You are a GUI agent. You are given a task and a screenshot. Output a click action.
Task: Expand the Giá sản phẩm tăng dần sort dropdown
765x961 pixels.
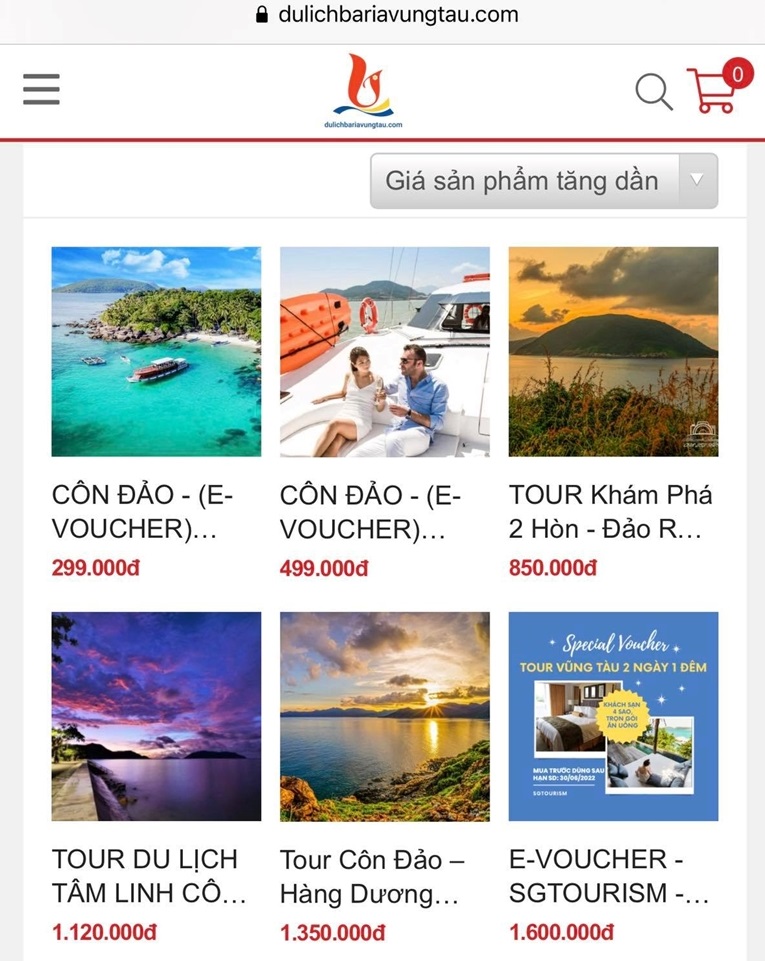coord(543,181)
